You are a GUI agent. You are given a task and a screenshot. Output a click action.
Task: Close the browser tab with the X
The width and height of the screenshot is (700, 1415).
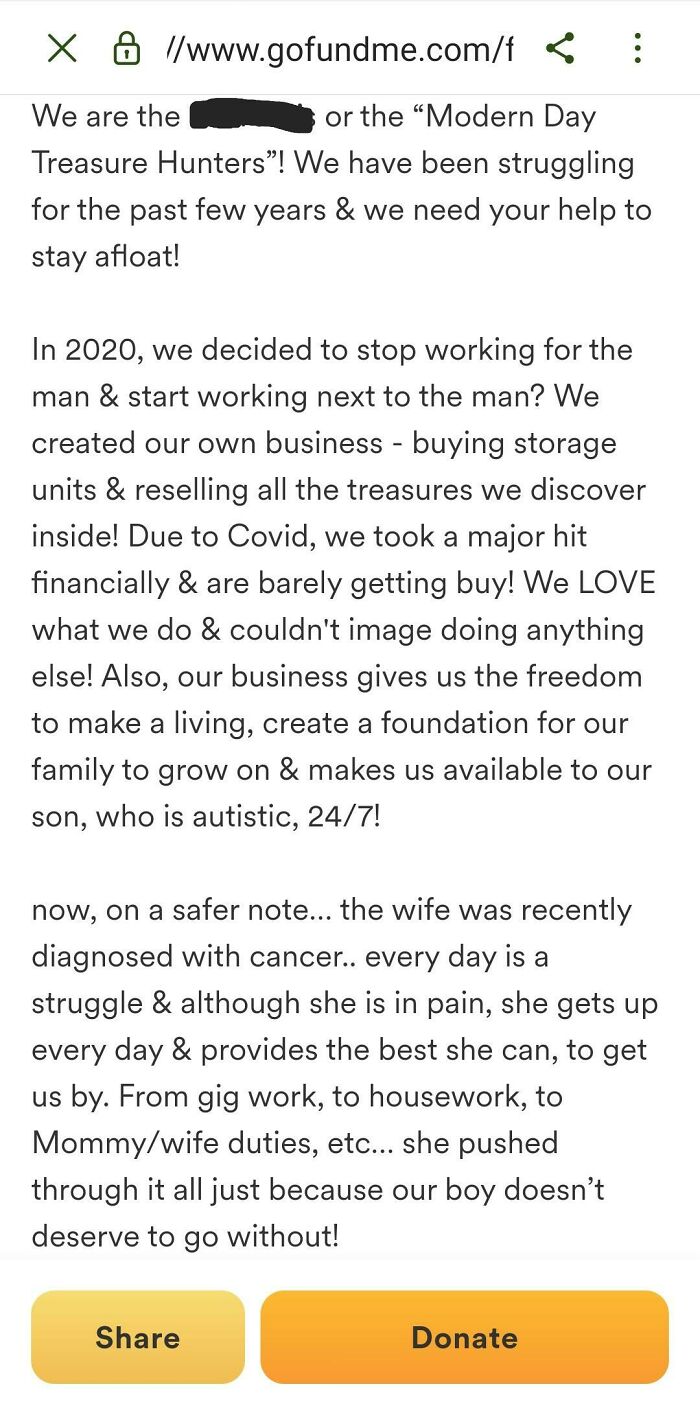coord(61,48)
